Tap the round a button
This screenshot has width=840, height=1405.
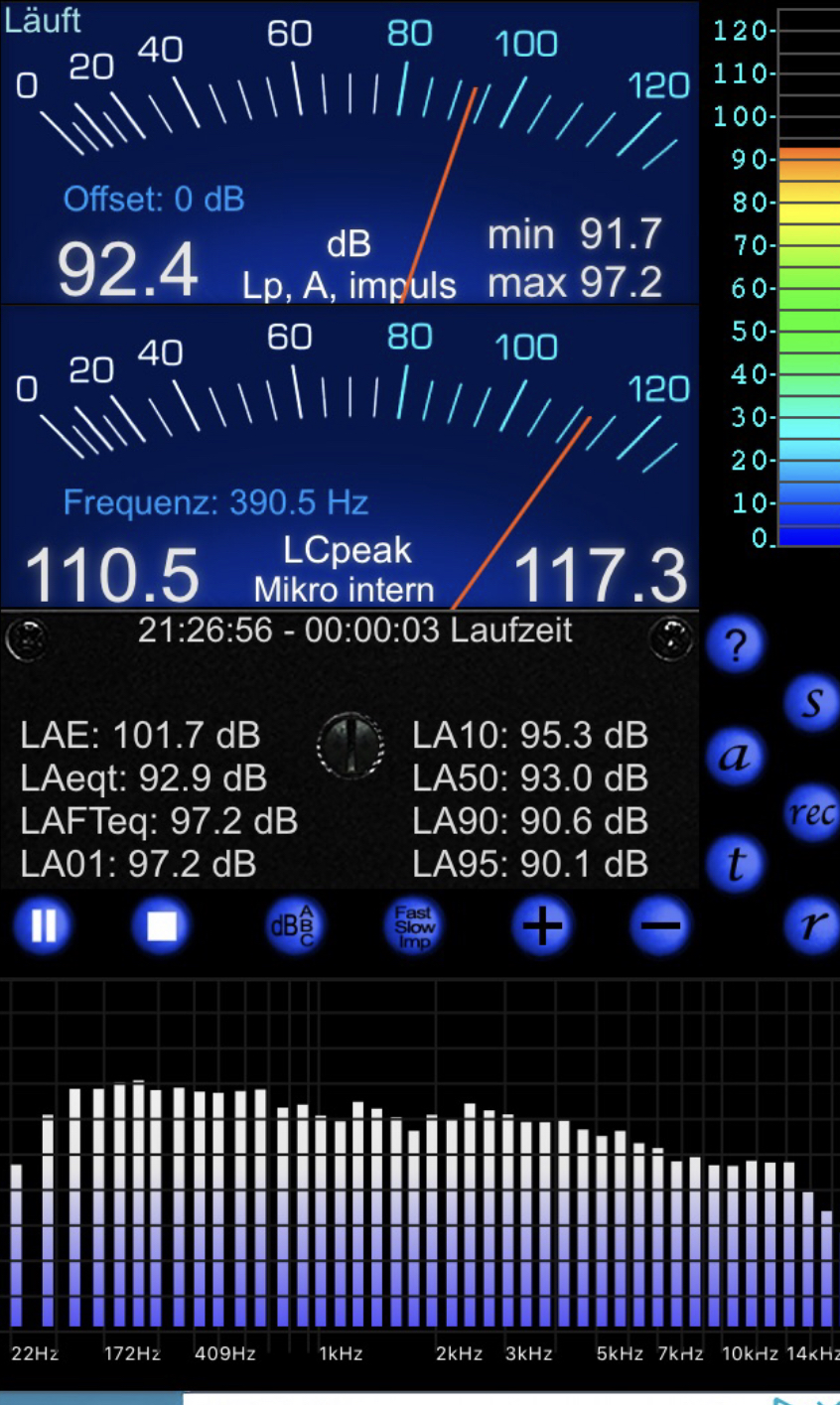735,757
